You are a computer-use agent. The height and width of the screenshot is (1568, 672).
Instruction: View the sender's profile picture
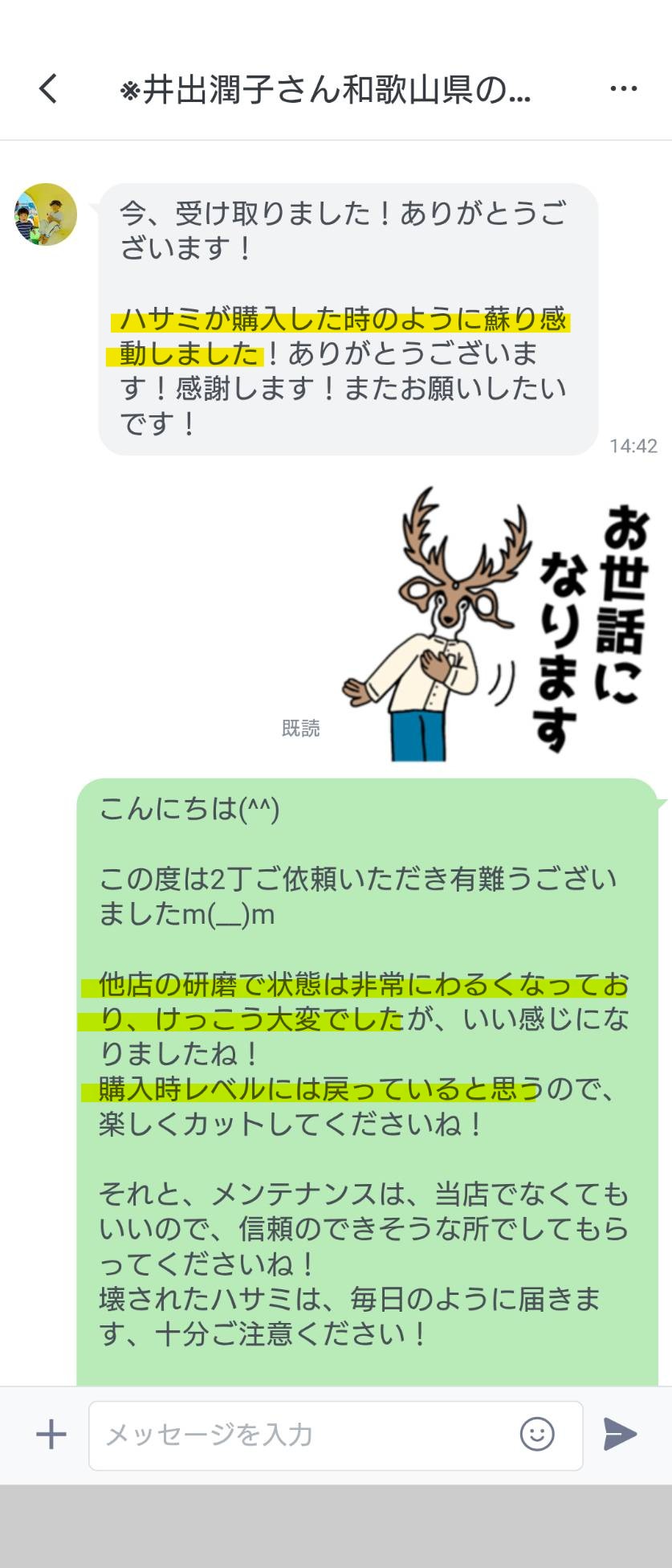pyautogui.click(x=46, y=214)
